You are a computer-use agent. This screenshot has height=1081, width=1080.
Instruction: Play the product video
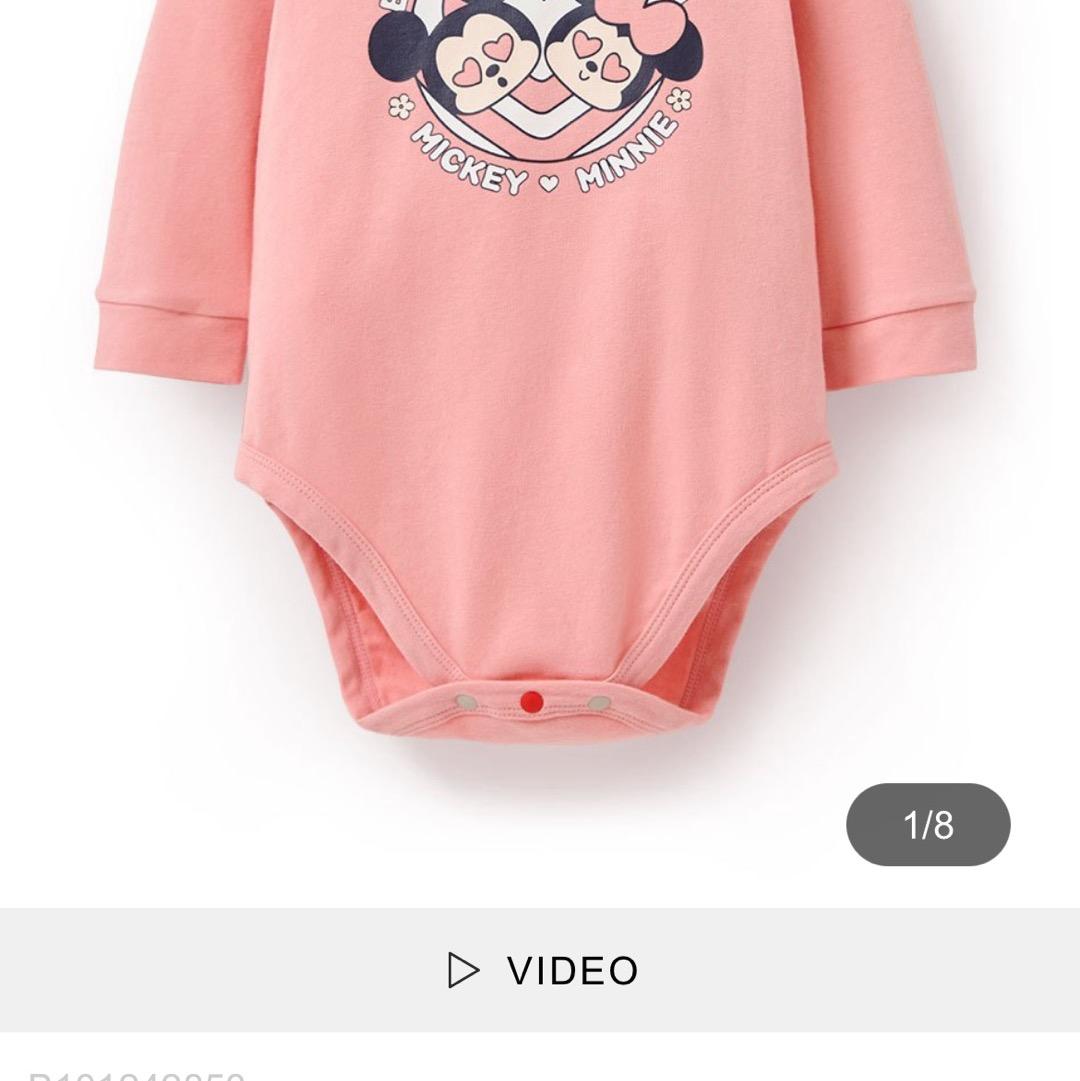coord(541,970)
